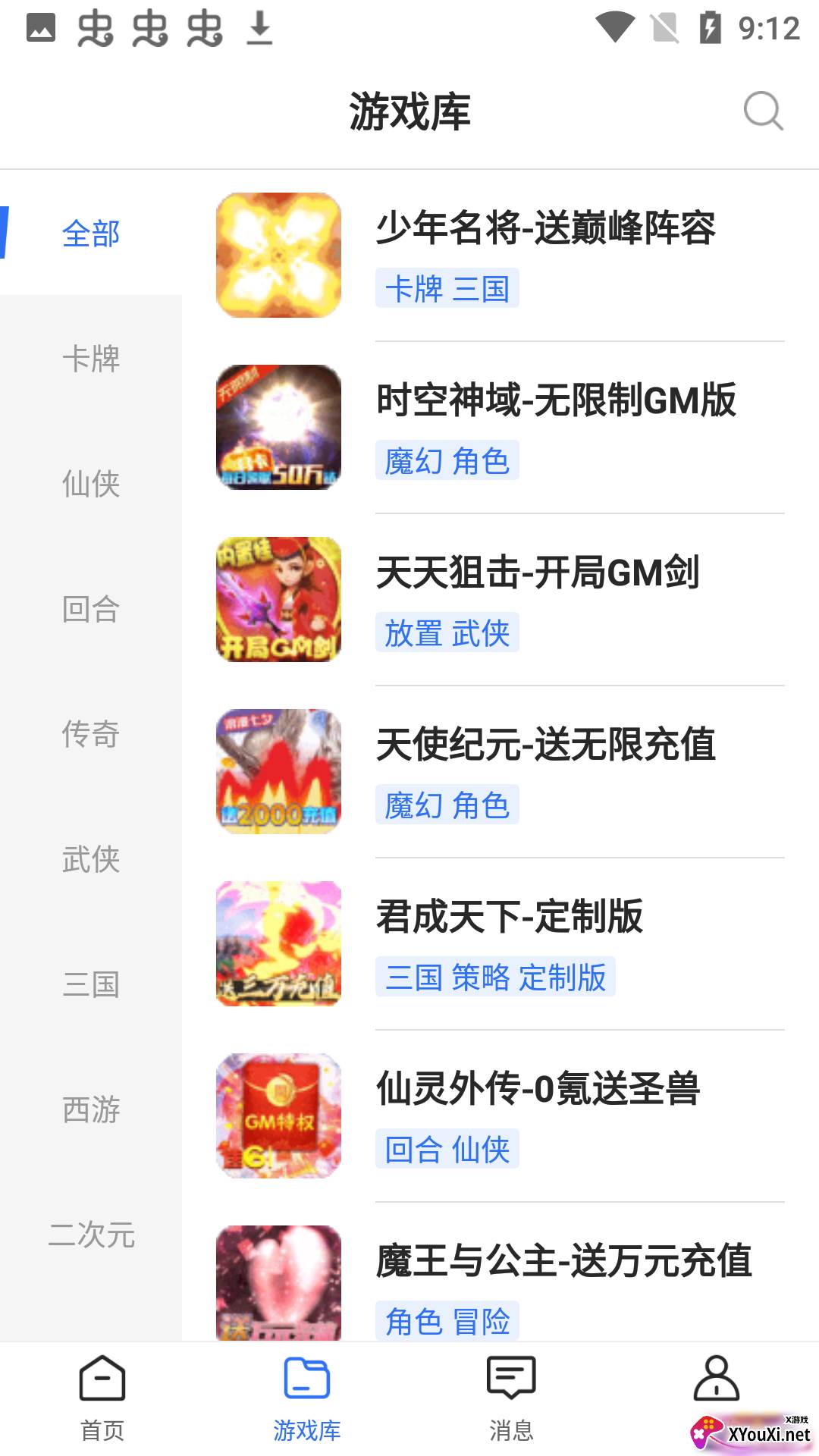Open 君成天下-定制版
819x1456 pixels.
tap(510, 917)
